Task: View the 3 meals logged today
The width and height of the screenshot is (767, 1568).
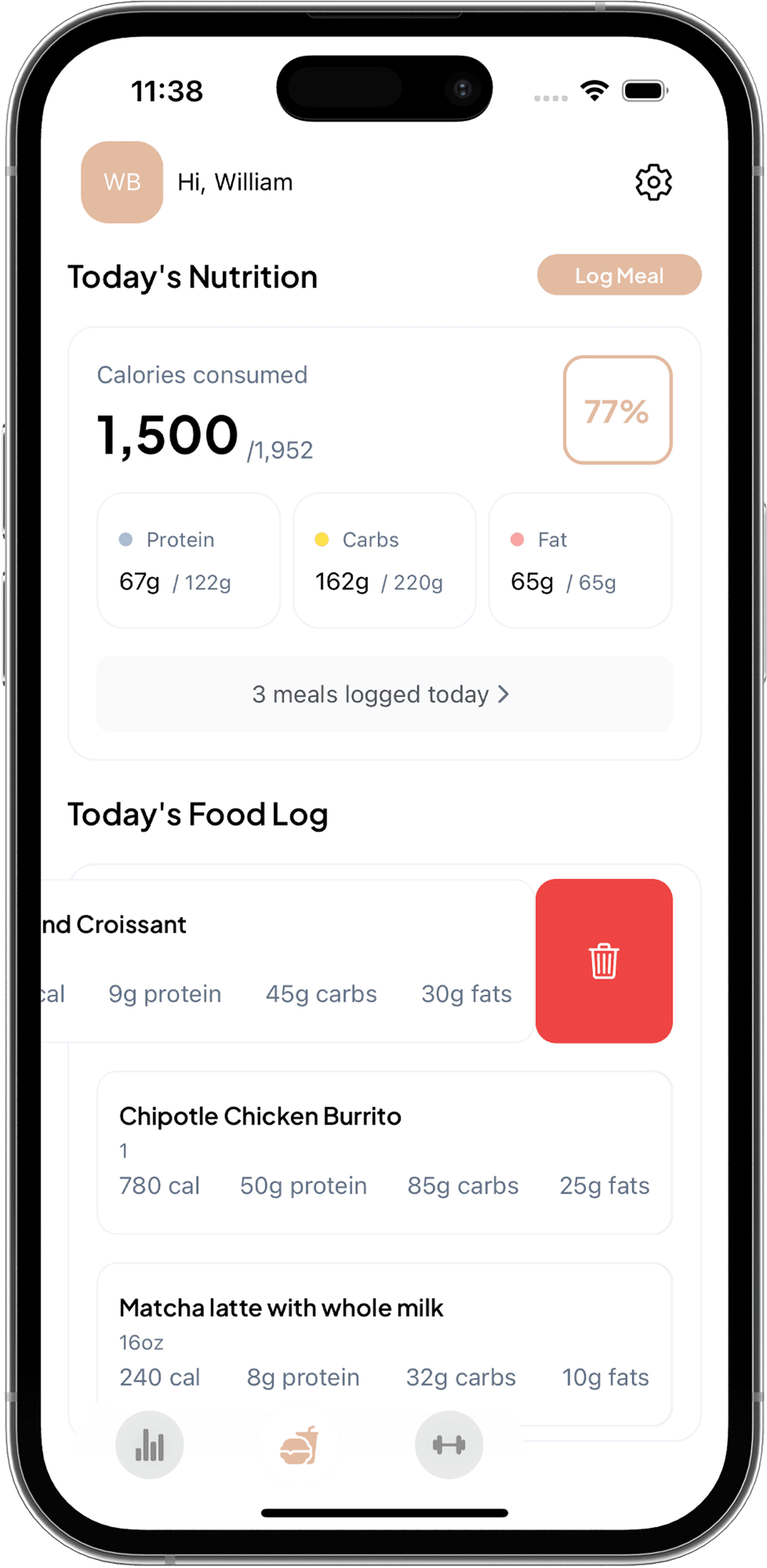Action: click(384, 694)
